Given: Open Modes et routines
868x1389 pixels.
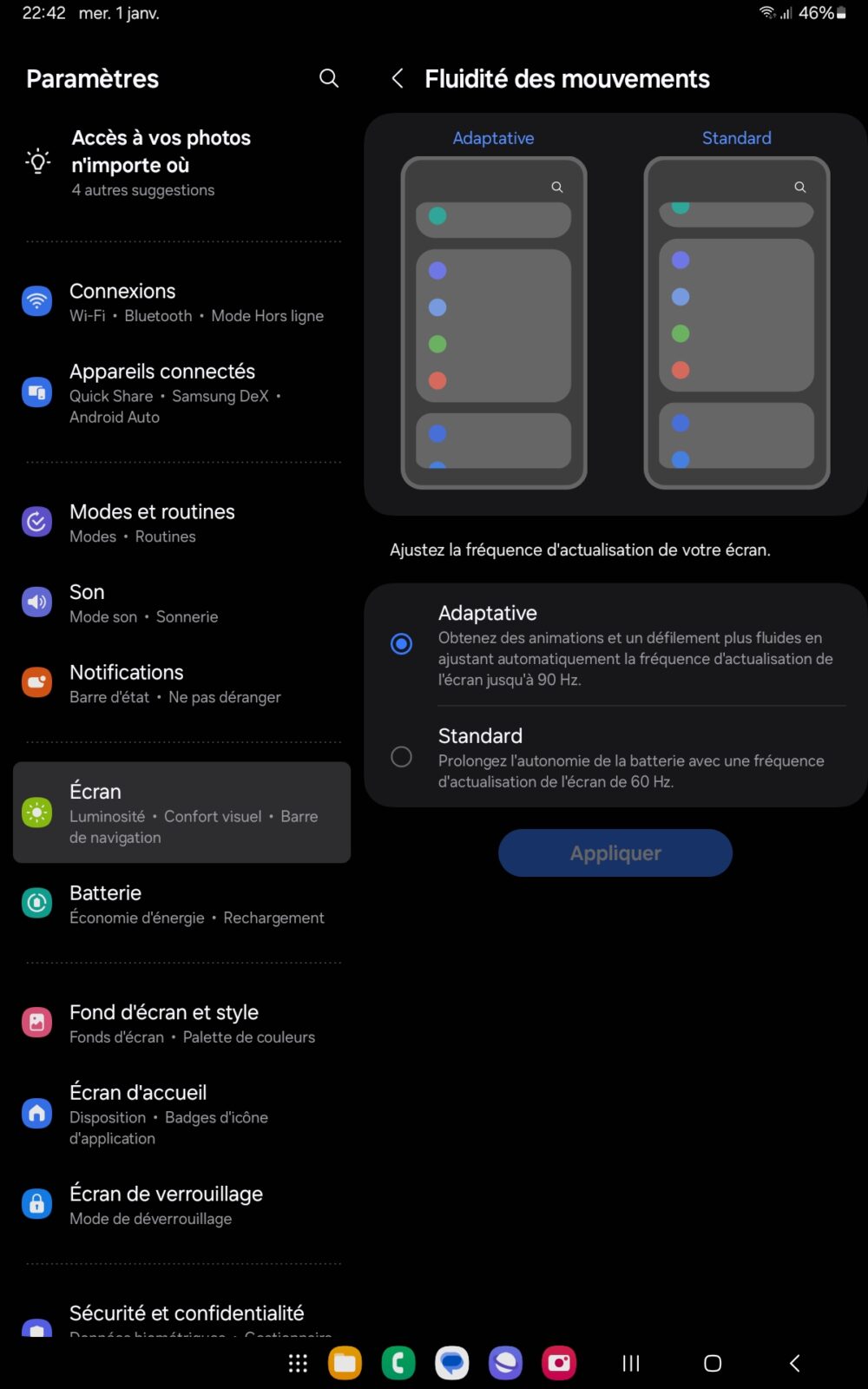Looking at the screenshot, I should 181,523.
